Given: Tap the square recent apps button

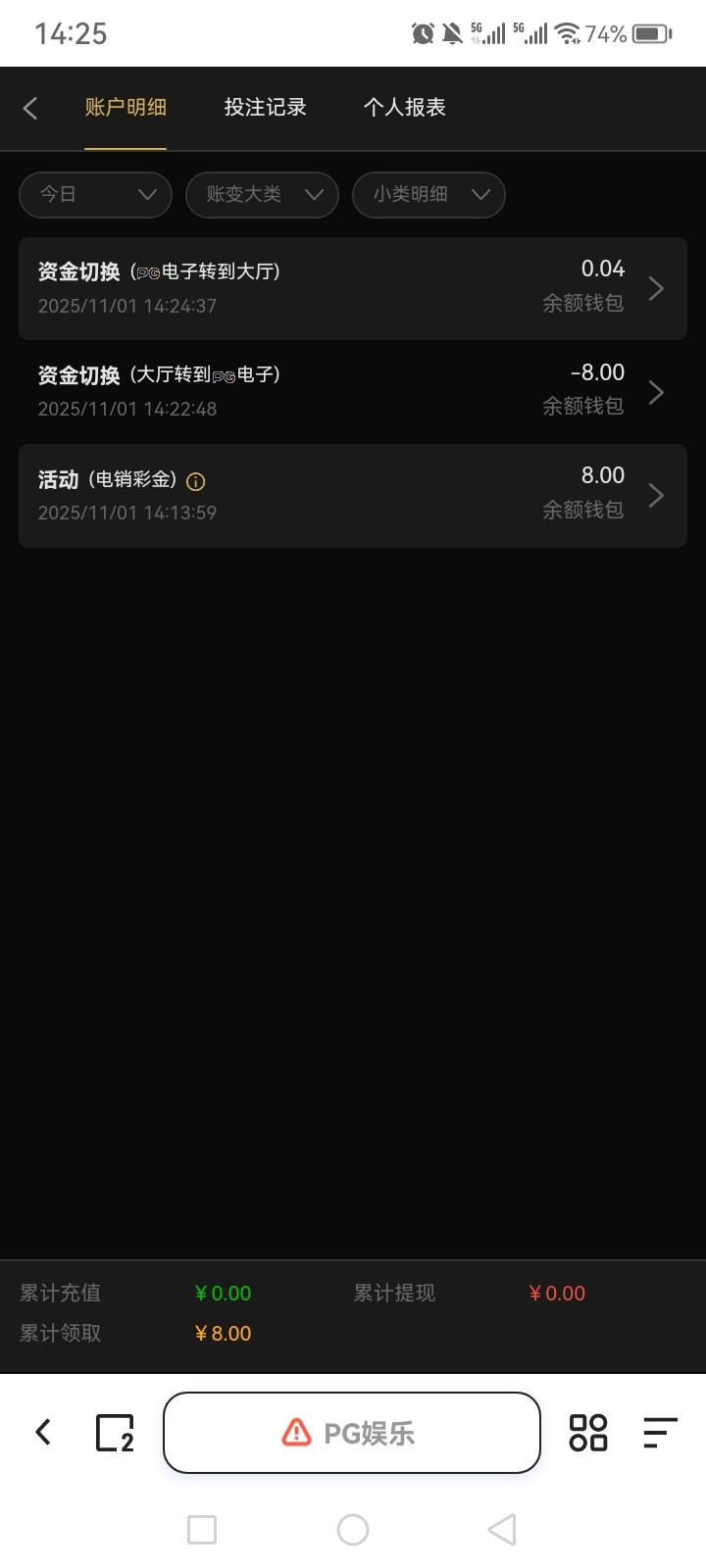Looking at the screenshot, I should [204, 1528].
